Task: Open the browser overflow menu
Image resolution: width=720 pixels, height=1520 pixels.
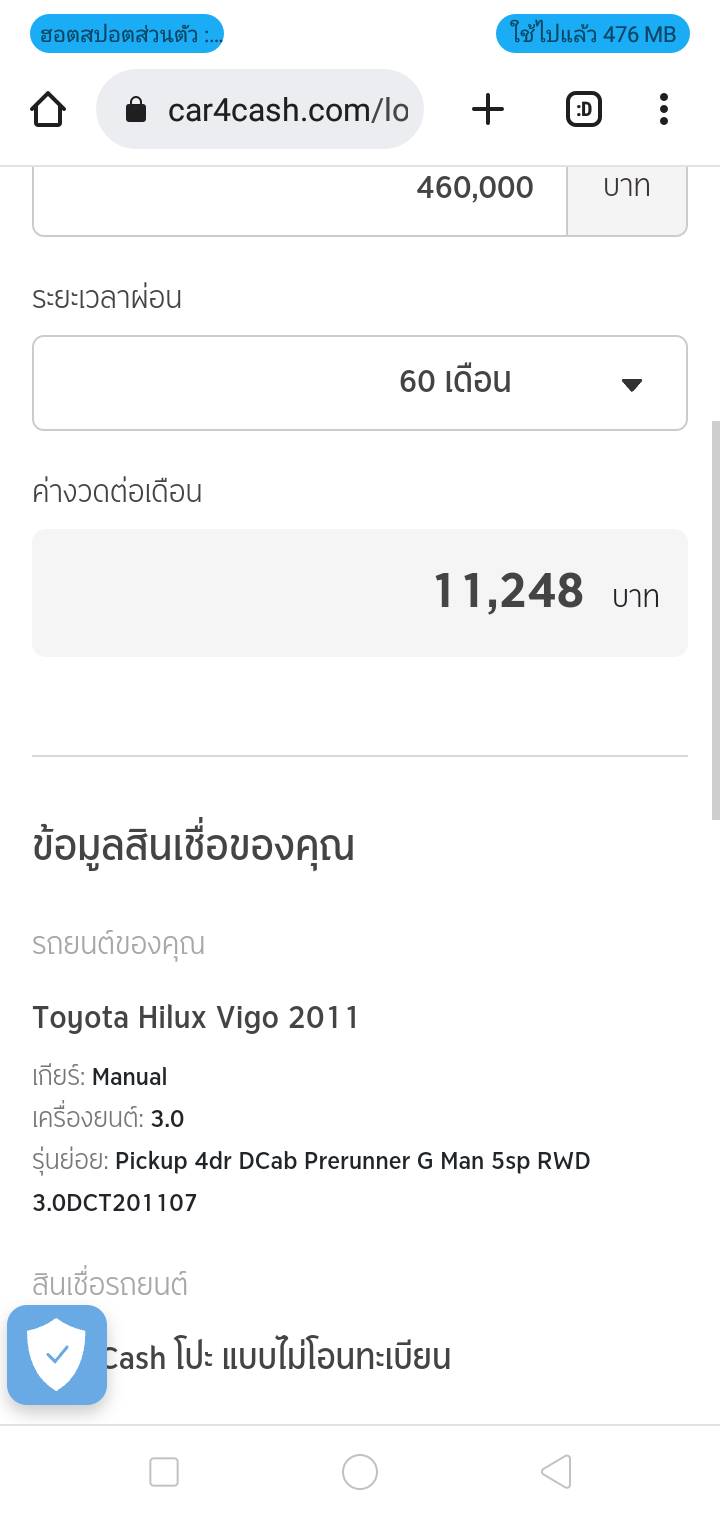Action: tap(663, 109)
